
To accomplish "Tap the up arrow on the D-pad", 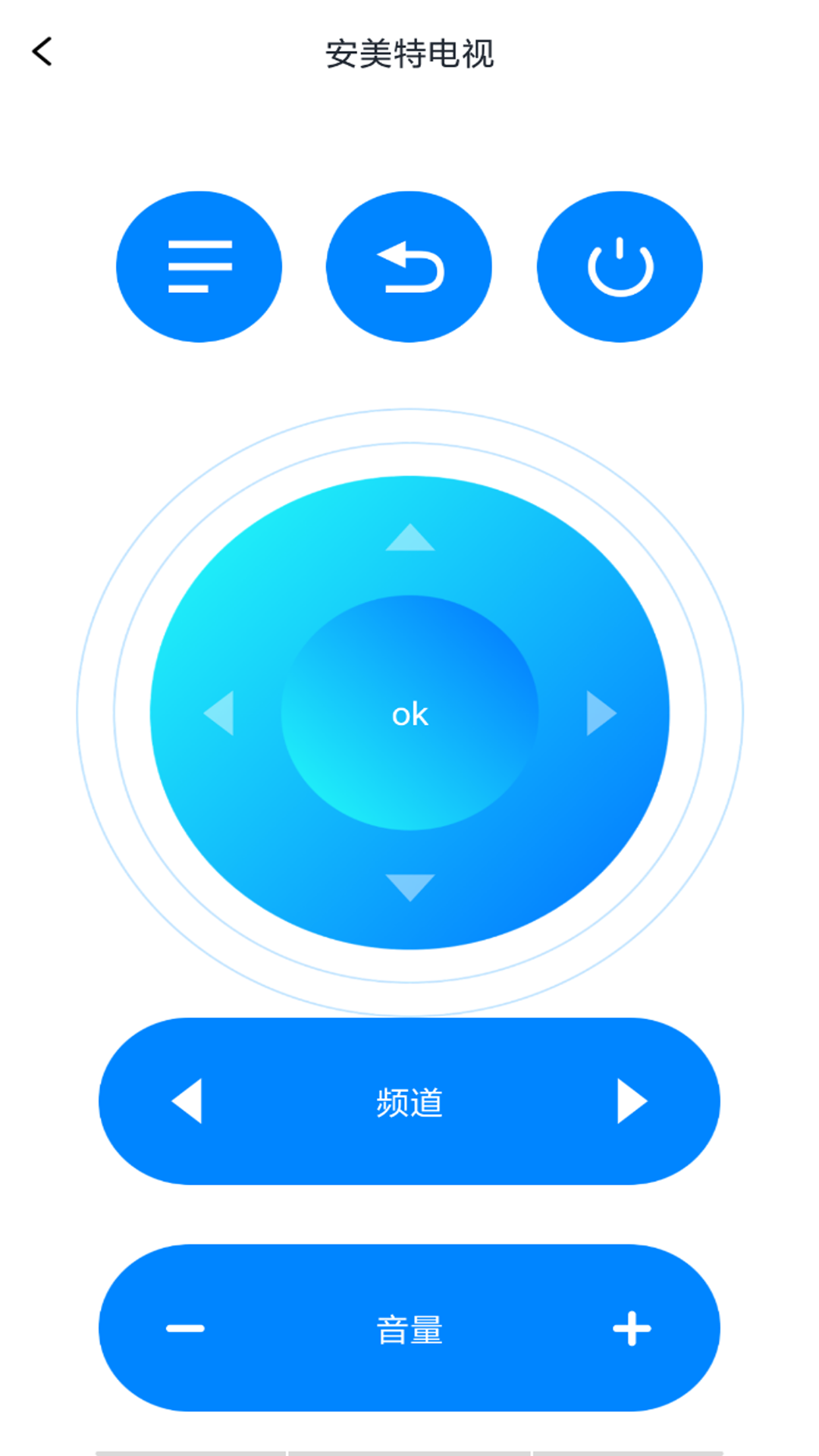I will click(x=409, y=537).
